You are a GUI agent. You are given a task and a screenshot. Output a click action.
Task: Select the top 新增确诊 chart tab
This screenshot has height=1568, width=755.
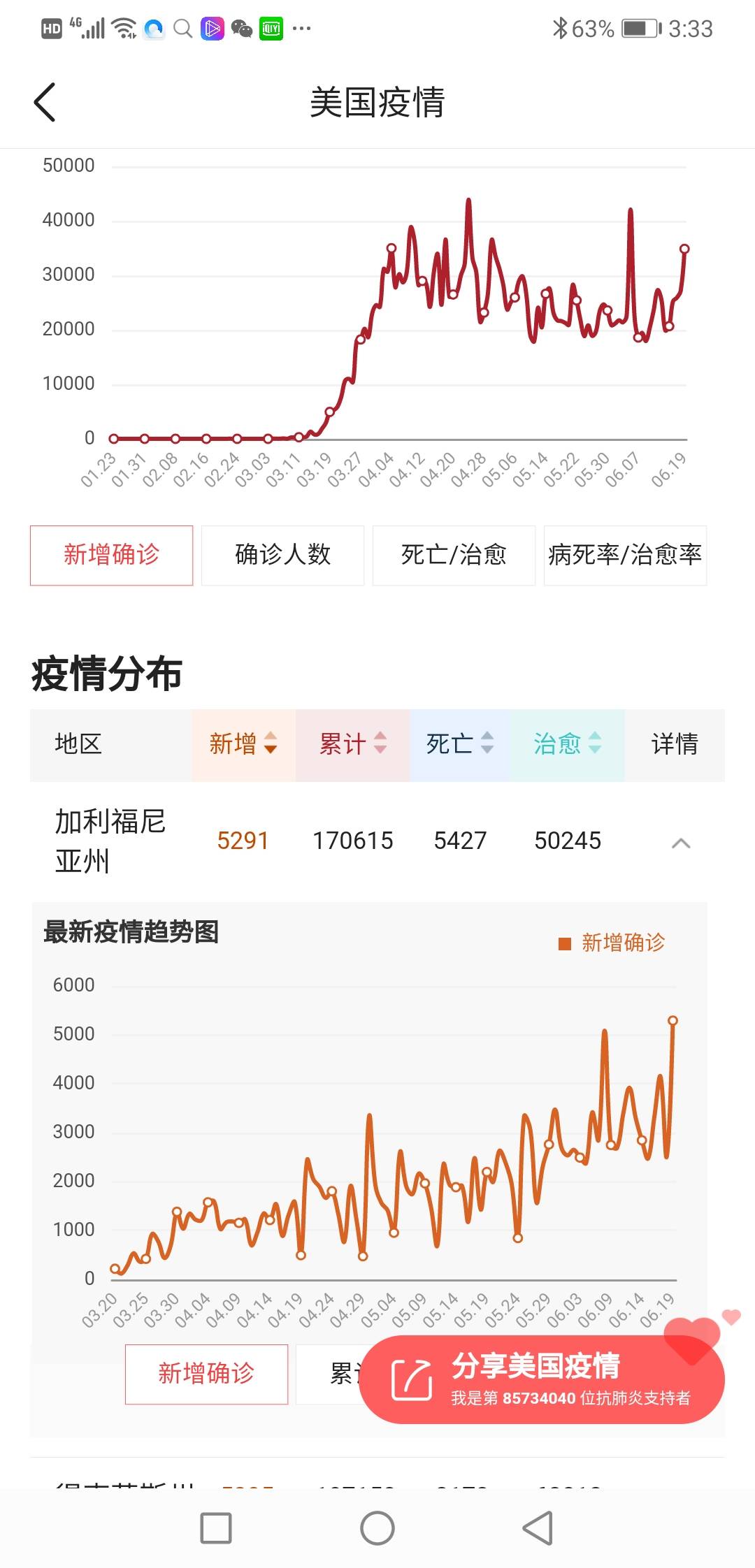point(111,556)
